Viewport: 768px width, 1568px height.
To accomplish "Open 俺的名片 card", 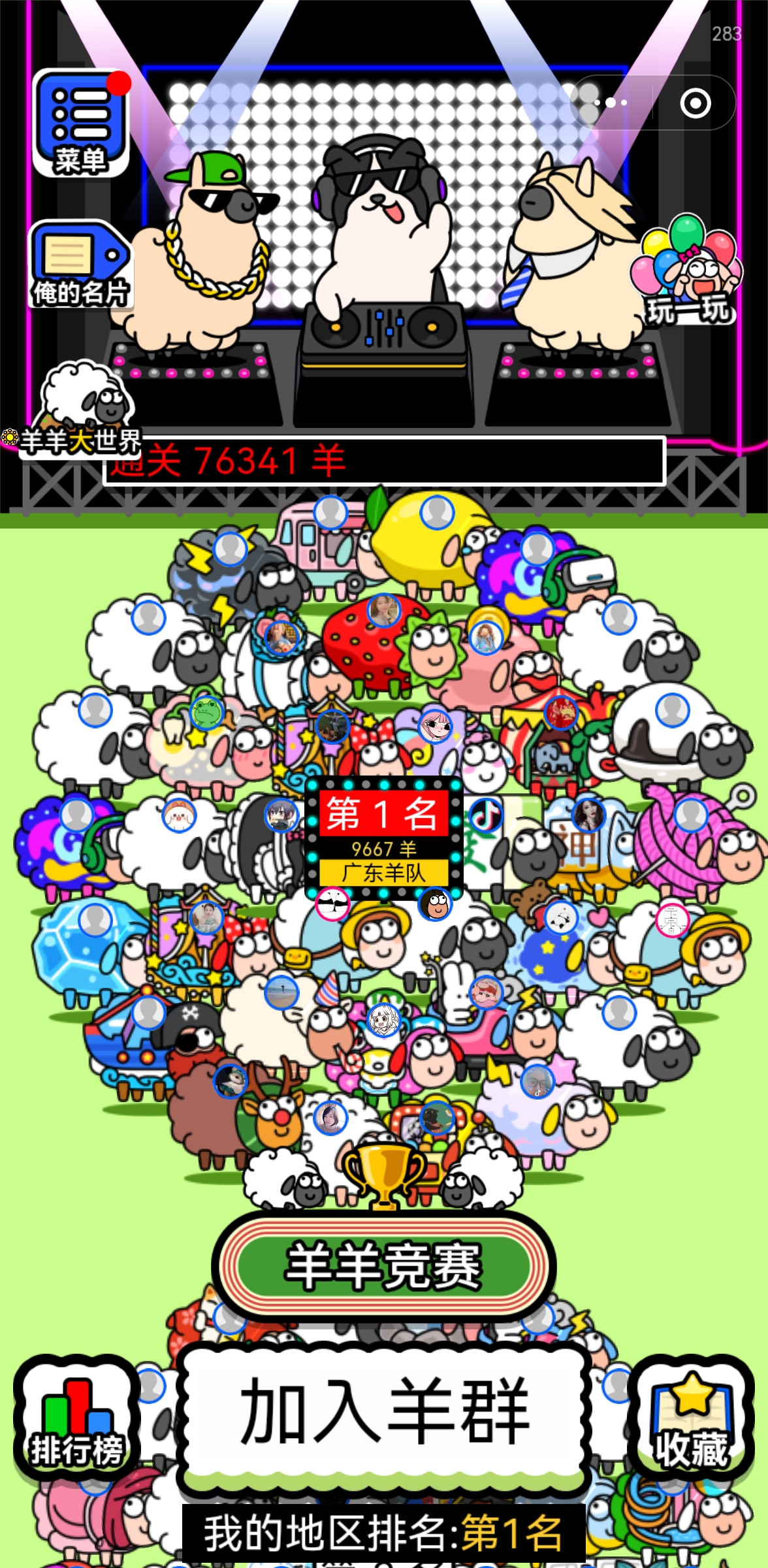I will point(80,265).
